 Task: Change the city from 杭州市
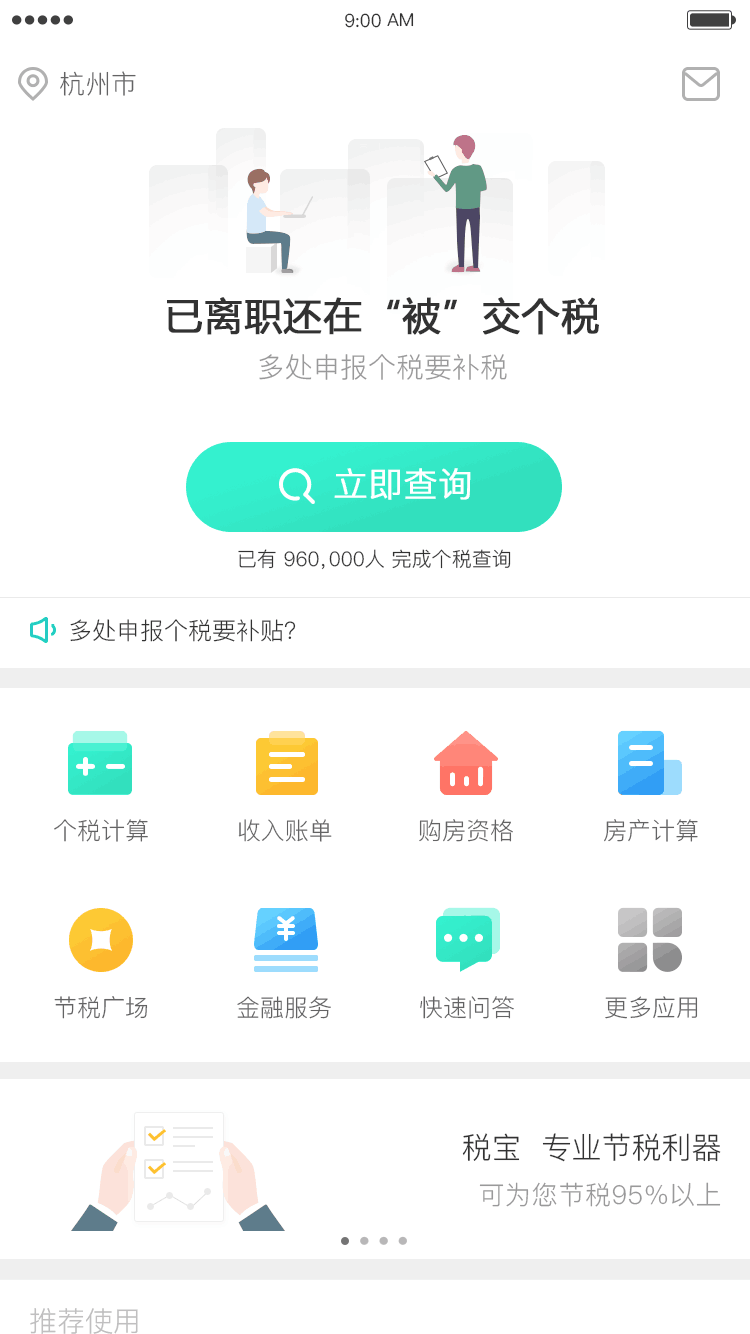pos(78,84)
